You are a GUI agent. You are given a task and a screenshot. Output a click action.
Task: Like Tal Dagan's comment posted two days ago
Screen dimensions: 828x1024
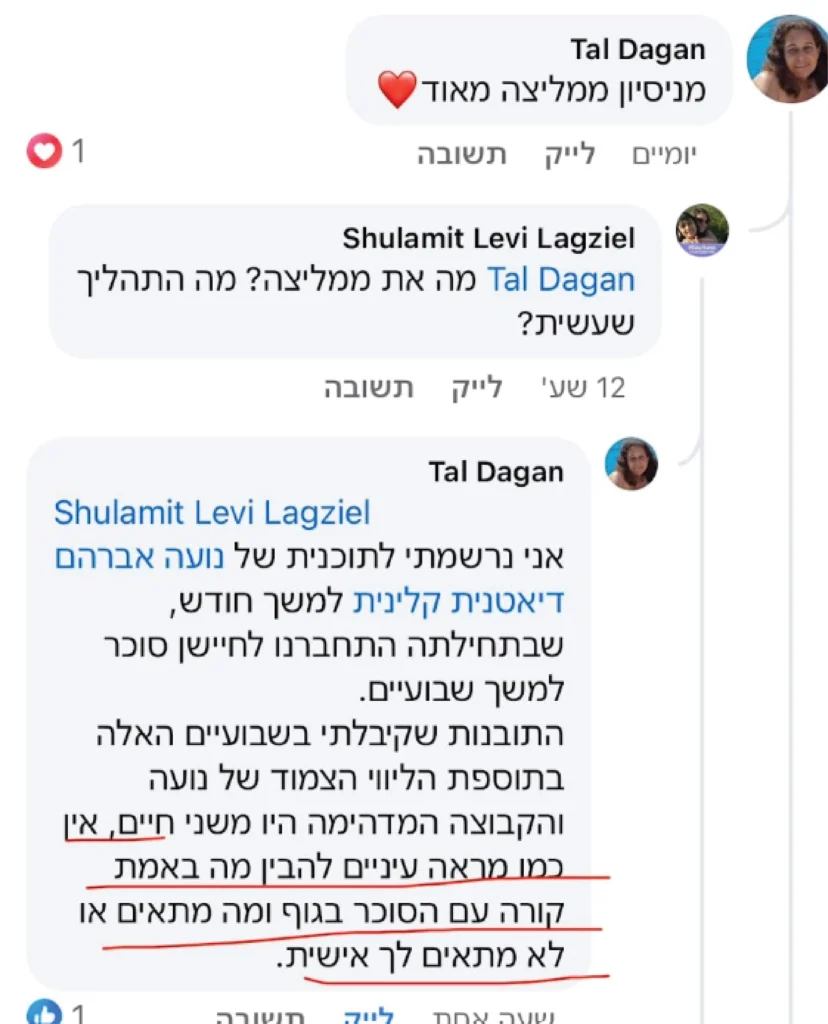(570, 155)
